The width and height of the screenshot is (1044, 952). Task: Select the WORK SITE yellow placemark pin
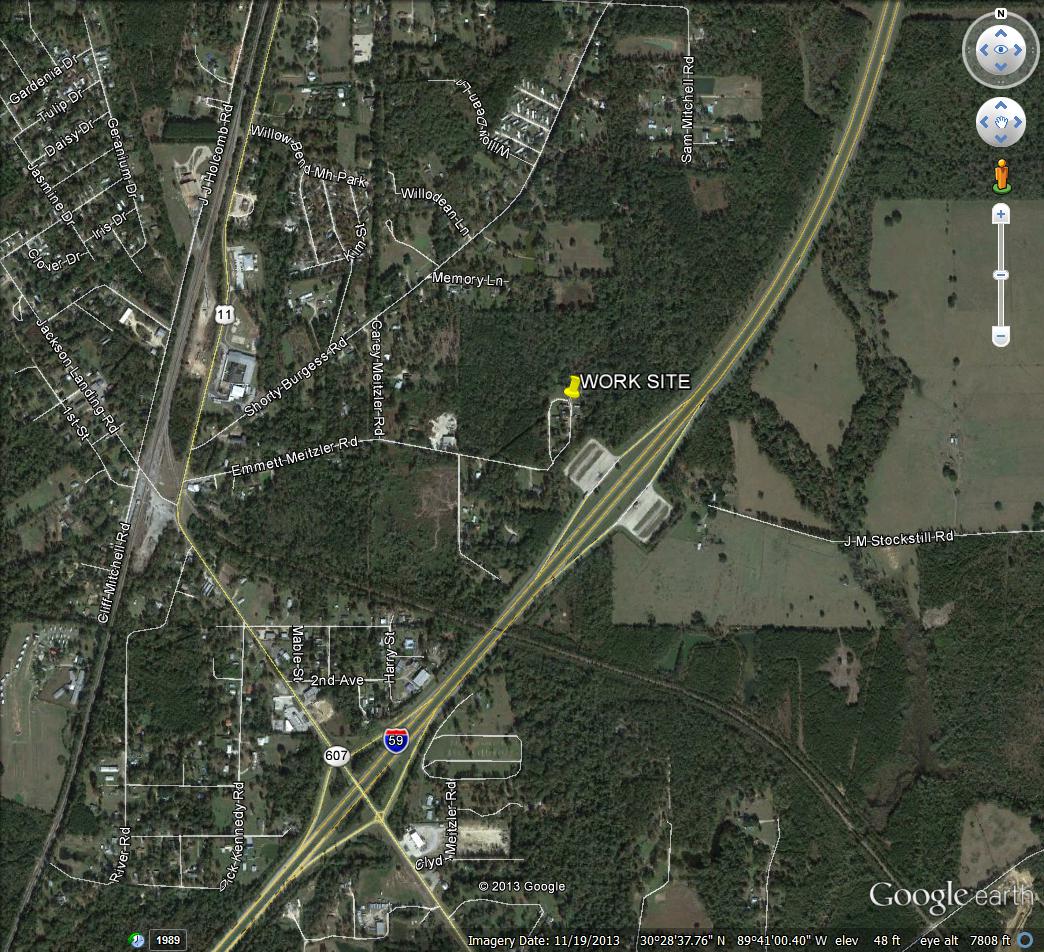[x=572, y=388]
